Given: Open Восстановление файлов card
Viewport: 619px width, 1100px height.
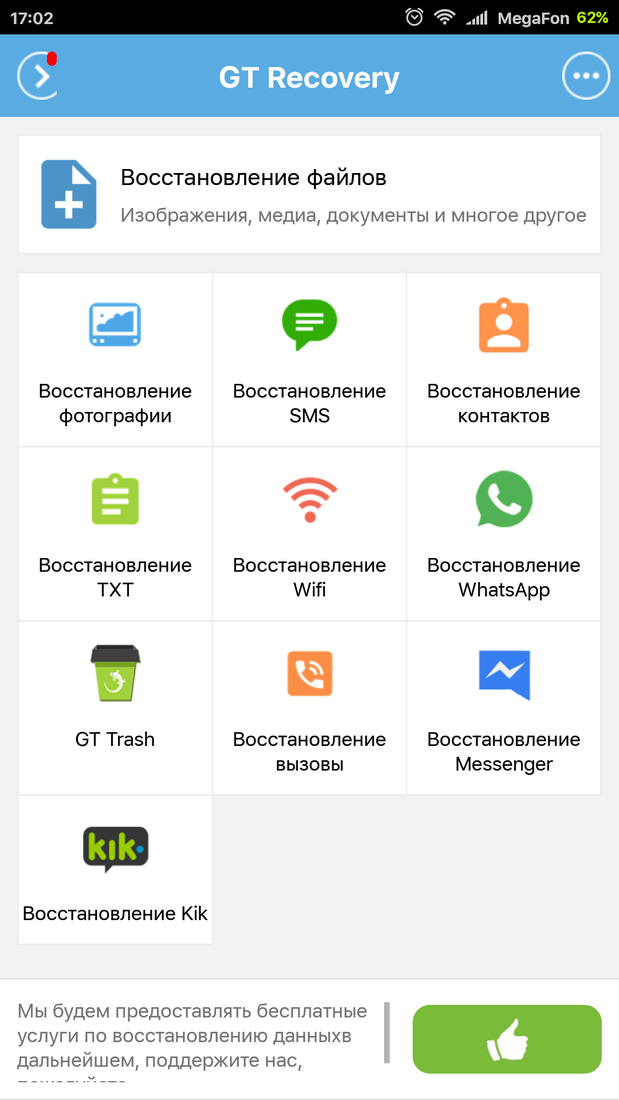Looking at the screenshot, I should click(x=309, y=195).
